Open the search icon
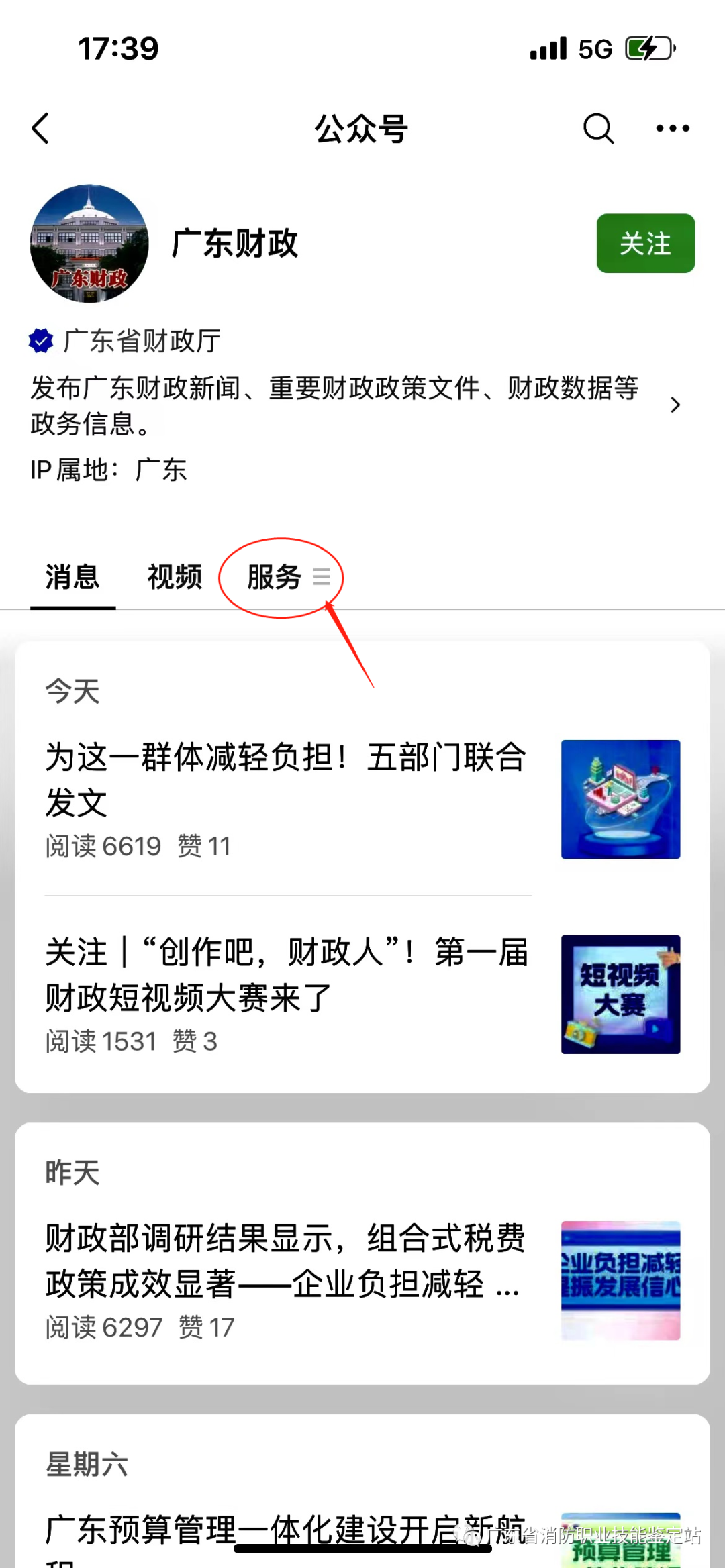Image resolution: width=725 pixels, height=1568 pixels. tap(598, 128)
